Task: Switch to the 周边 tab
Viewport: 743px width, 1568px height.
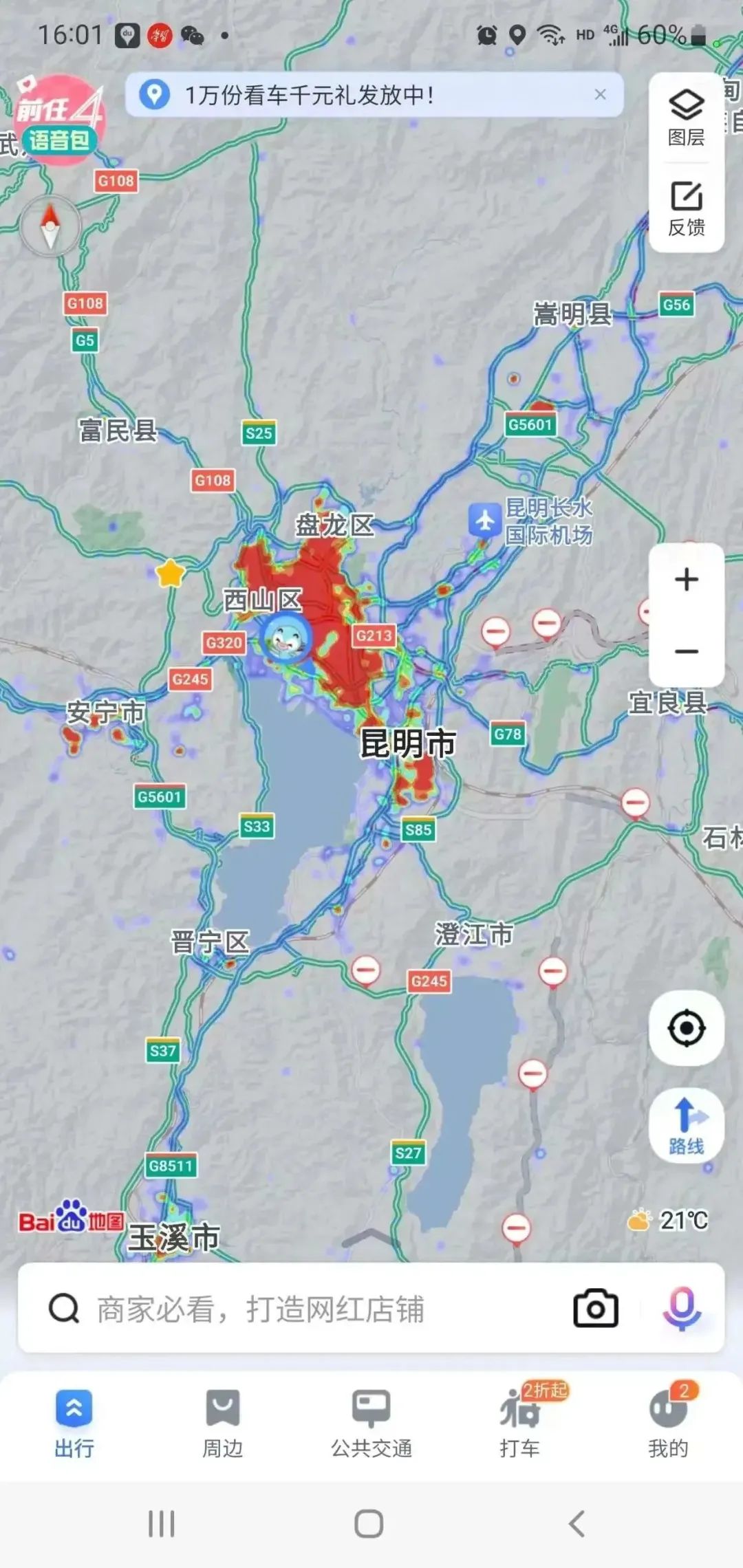Action: [222, 1424]
